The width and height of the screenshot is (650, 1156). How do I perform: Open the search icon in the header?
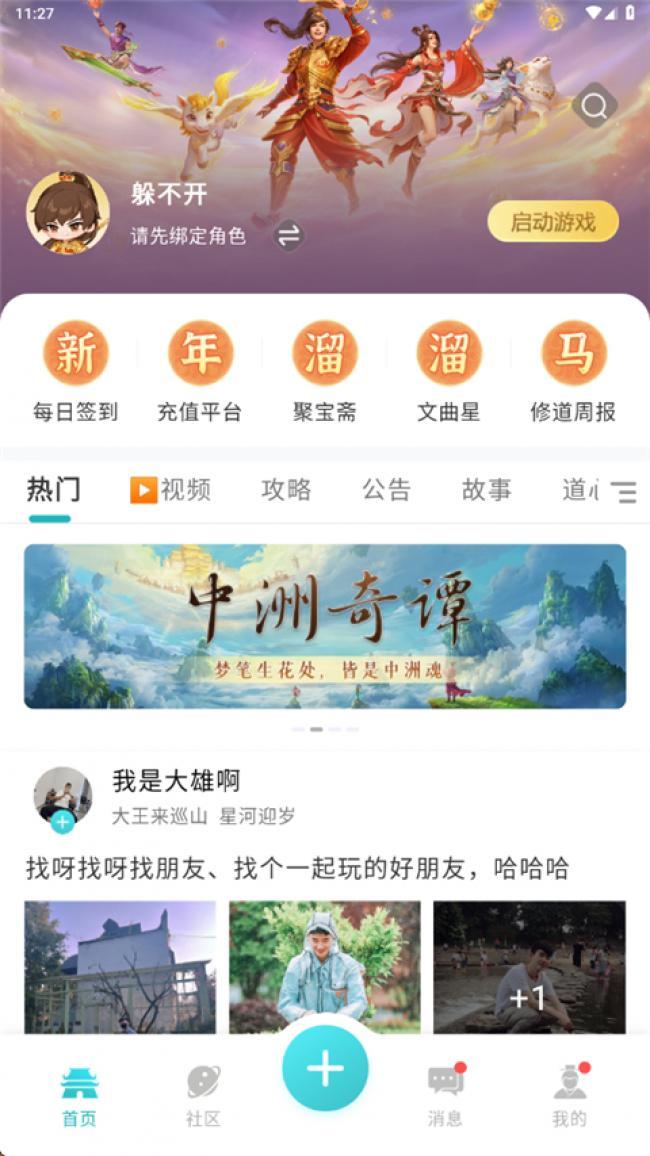[594, 106]
